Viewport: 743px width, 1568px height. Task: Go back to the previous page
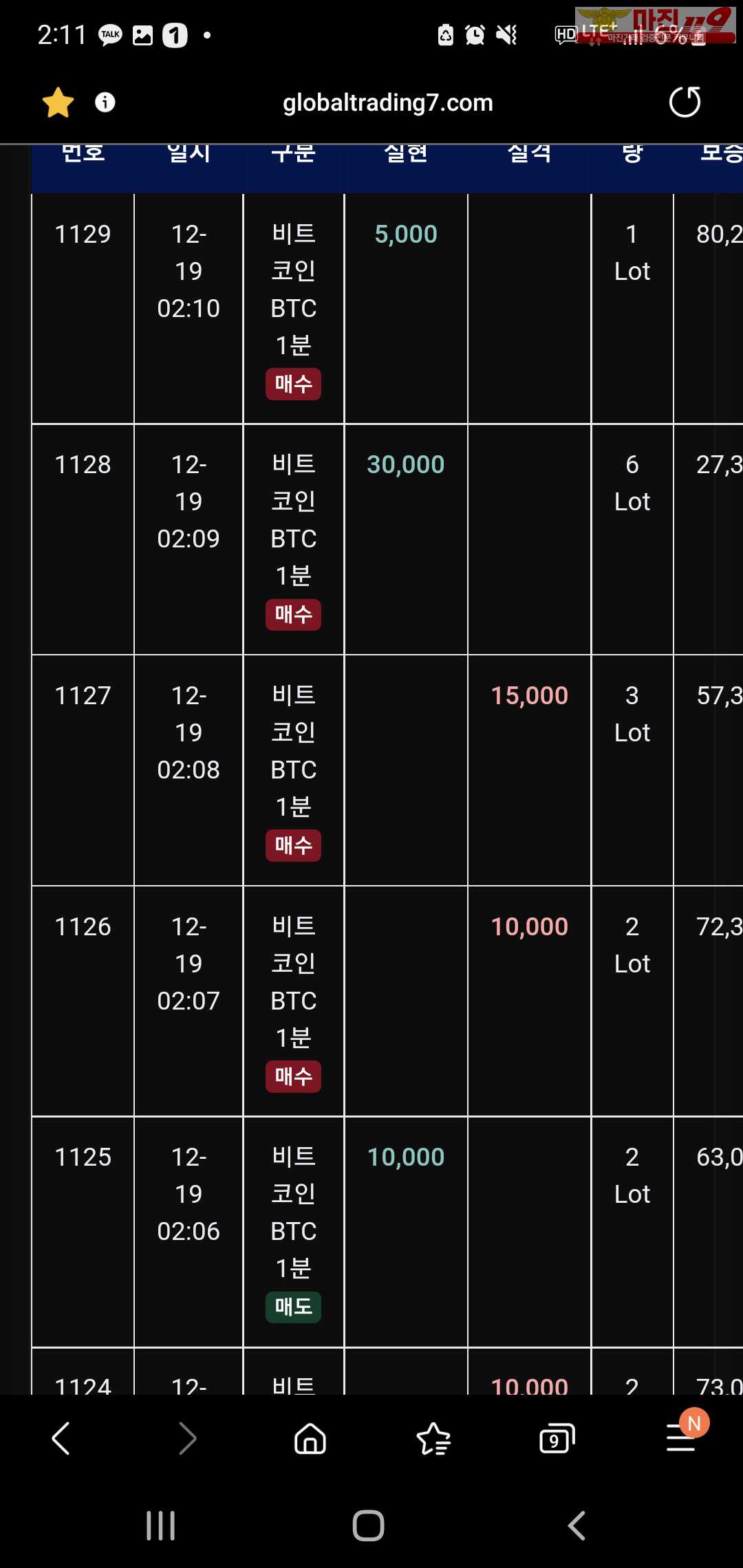click(61, 1438)
